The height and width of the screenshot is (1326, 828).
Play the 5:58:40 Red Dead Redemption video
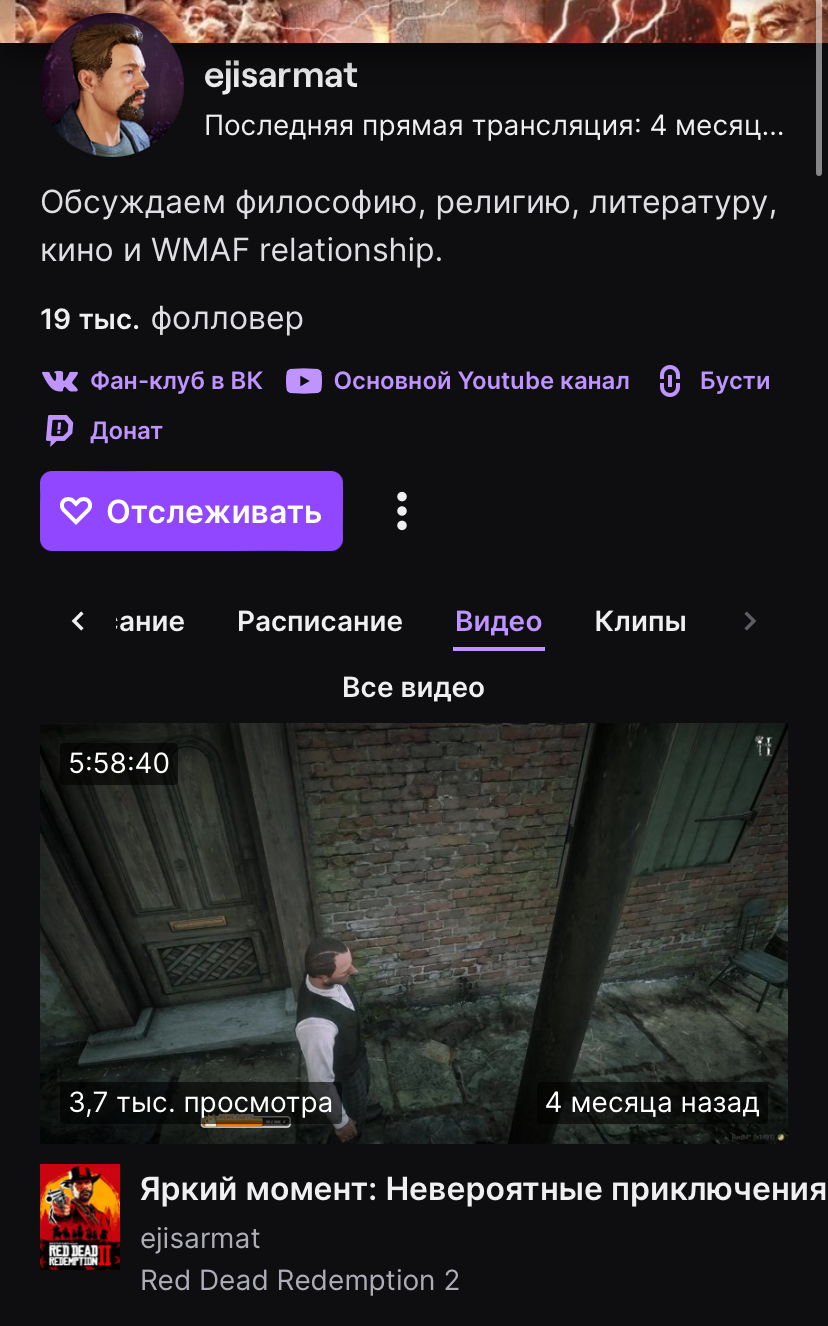point(413,933)
